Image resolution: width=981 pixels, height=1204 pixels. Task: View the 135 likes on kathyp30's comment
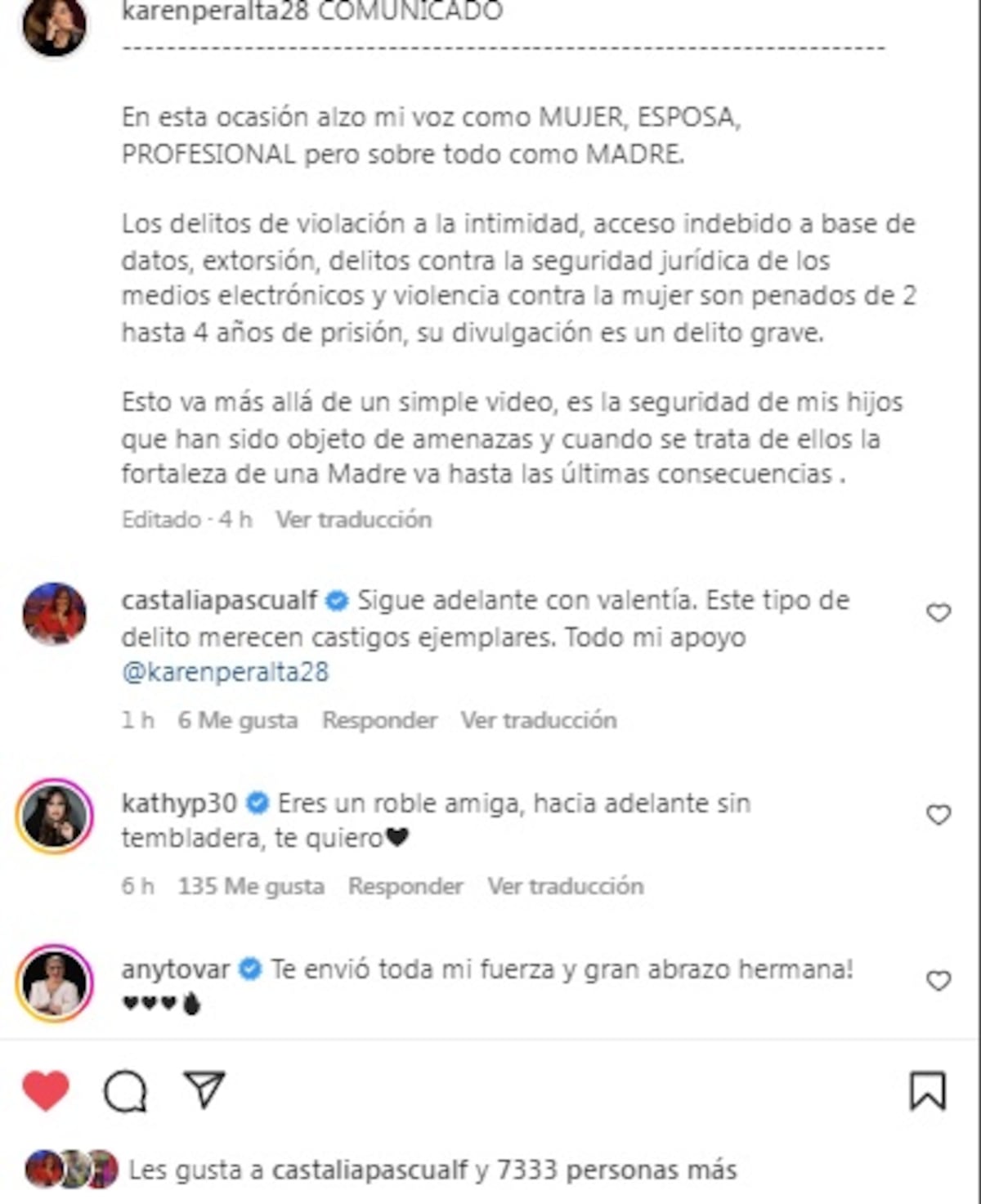pyautogui.click(x=251, y=886)
